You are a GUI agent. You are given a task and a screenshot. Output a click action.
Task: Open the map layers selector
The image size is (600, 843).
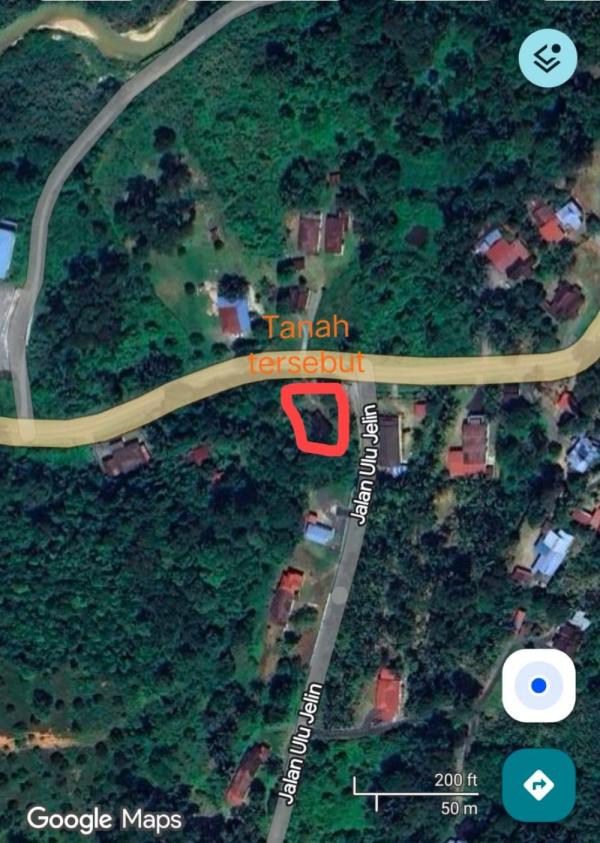(x=547, y=57)
